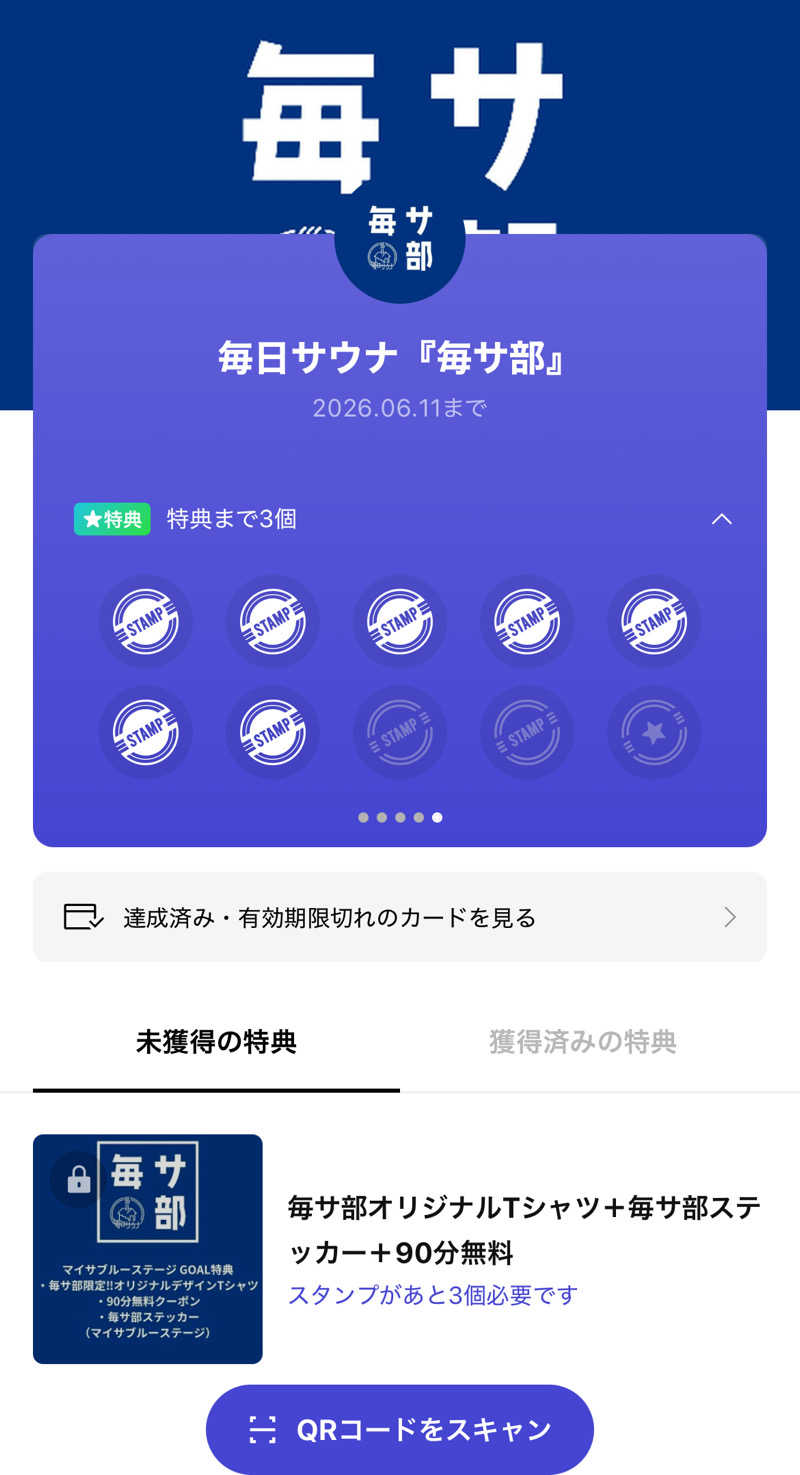The width and height of the screenshot is (800, 1475).
Task: Select the last pagination dot
Action: point(436,817)
